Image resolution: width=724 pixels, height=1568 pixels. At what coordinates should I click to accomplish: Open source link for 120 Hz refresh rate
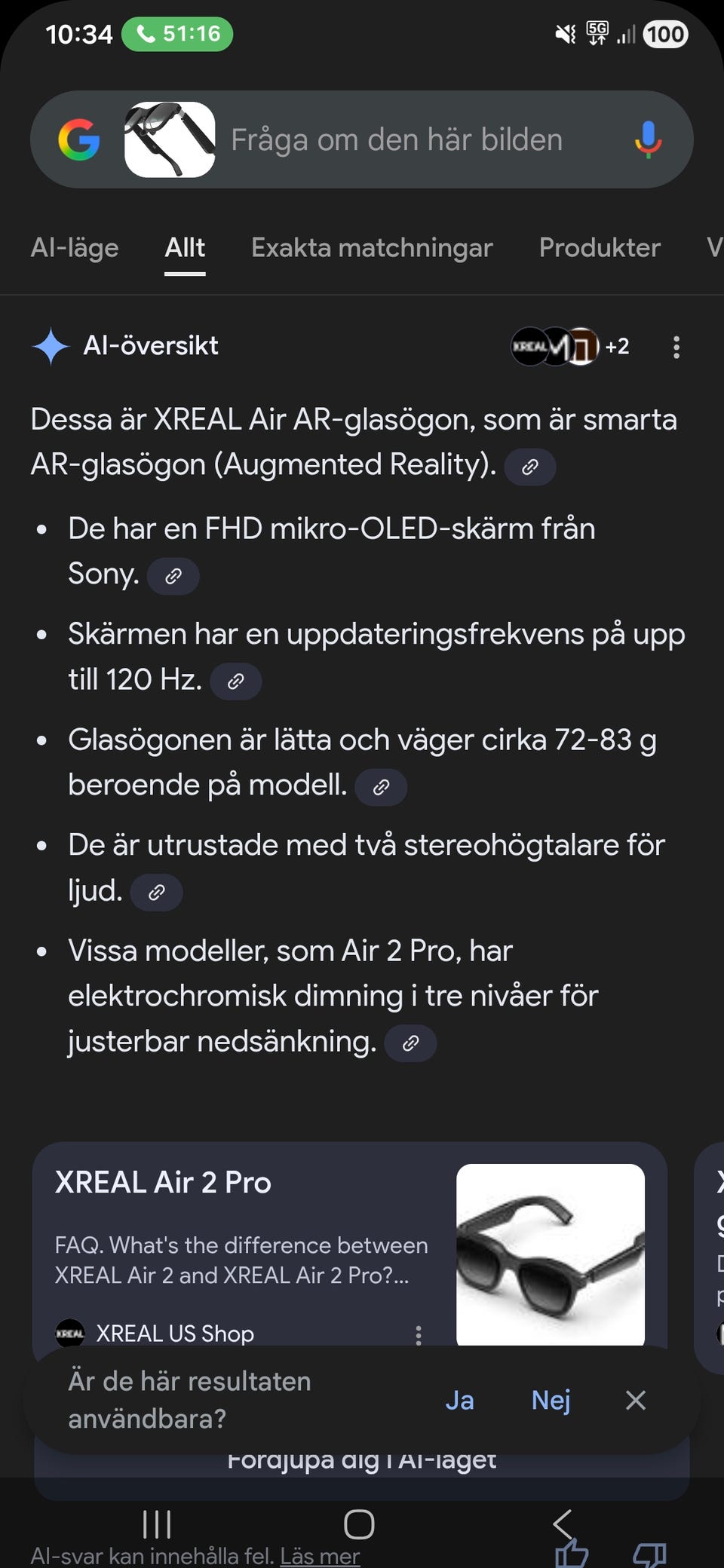(236, 681)
